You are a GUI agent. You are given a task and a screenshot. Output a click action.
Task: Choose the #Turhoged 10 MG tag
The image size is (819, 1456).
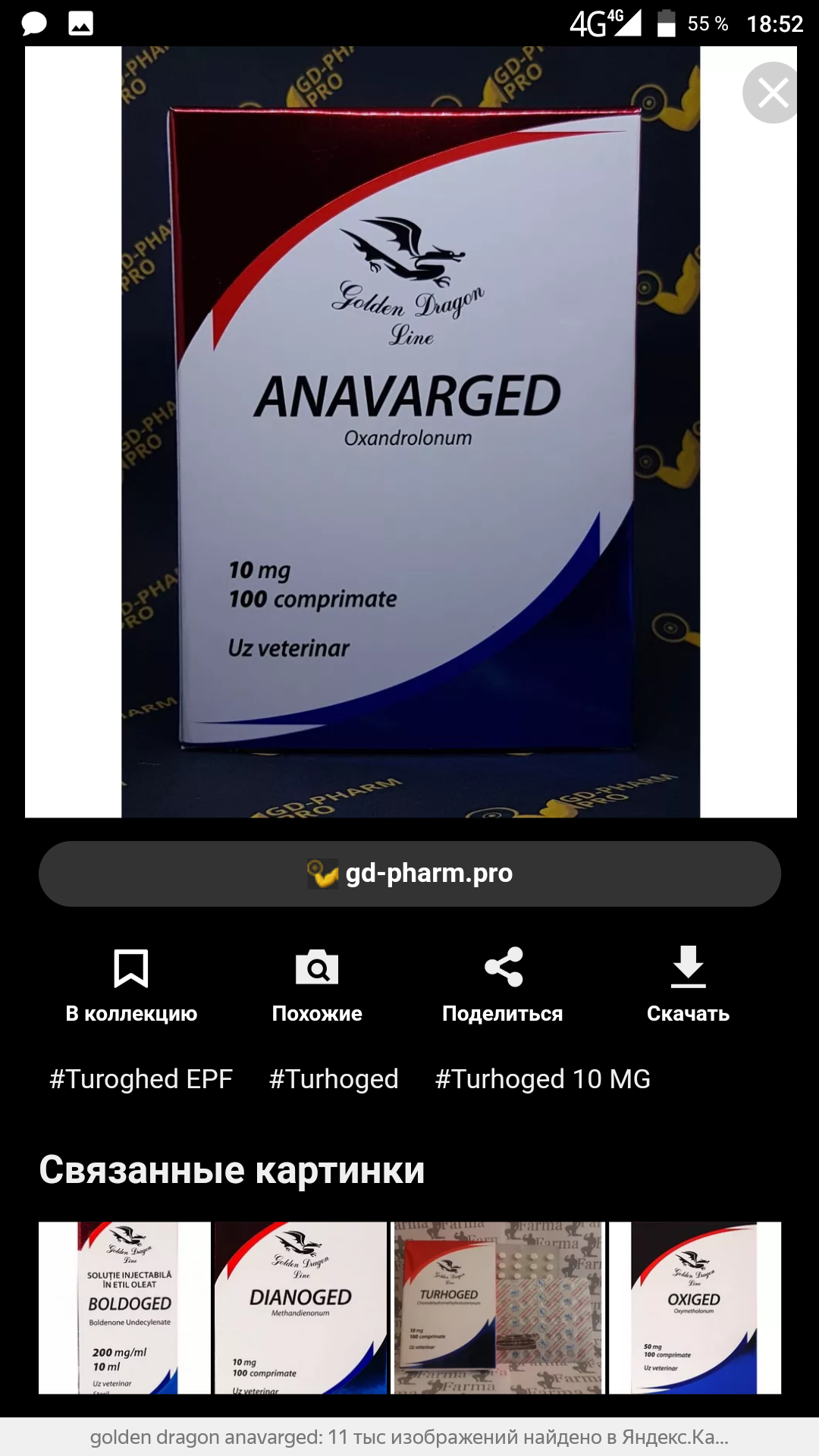click(x=542, y=1079)
